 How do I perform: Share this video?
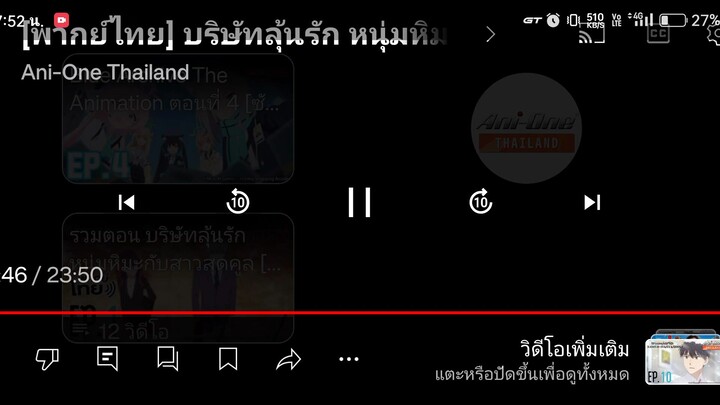point(289,358)
